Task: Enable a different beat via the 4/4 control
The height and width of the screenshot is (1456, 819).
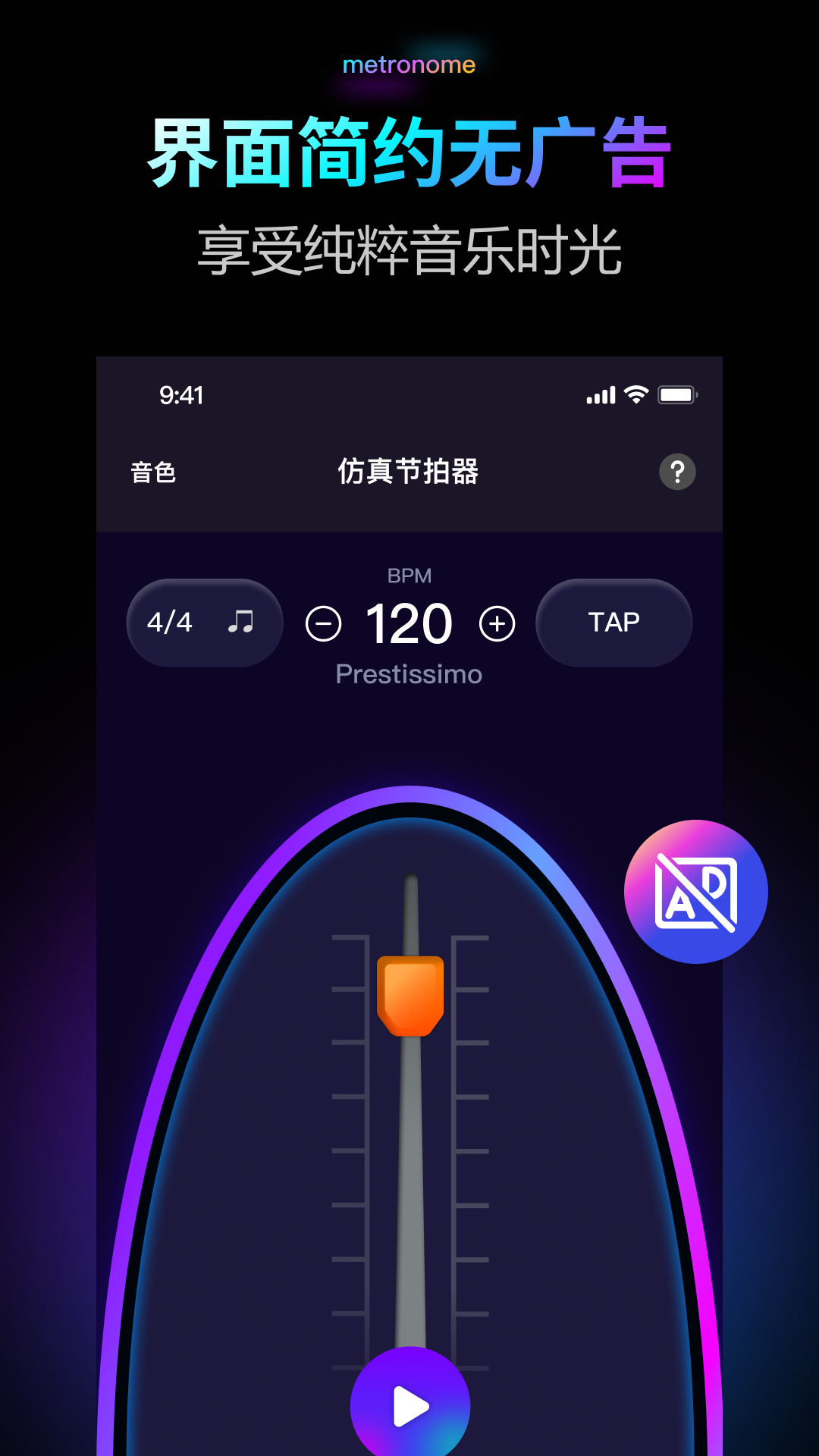Action: click(203, 622)
